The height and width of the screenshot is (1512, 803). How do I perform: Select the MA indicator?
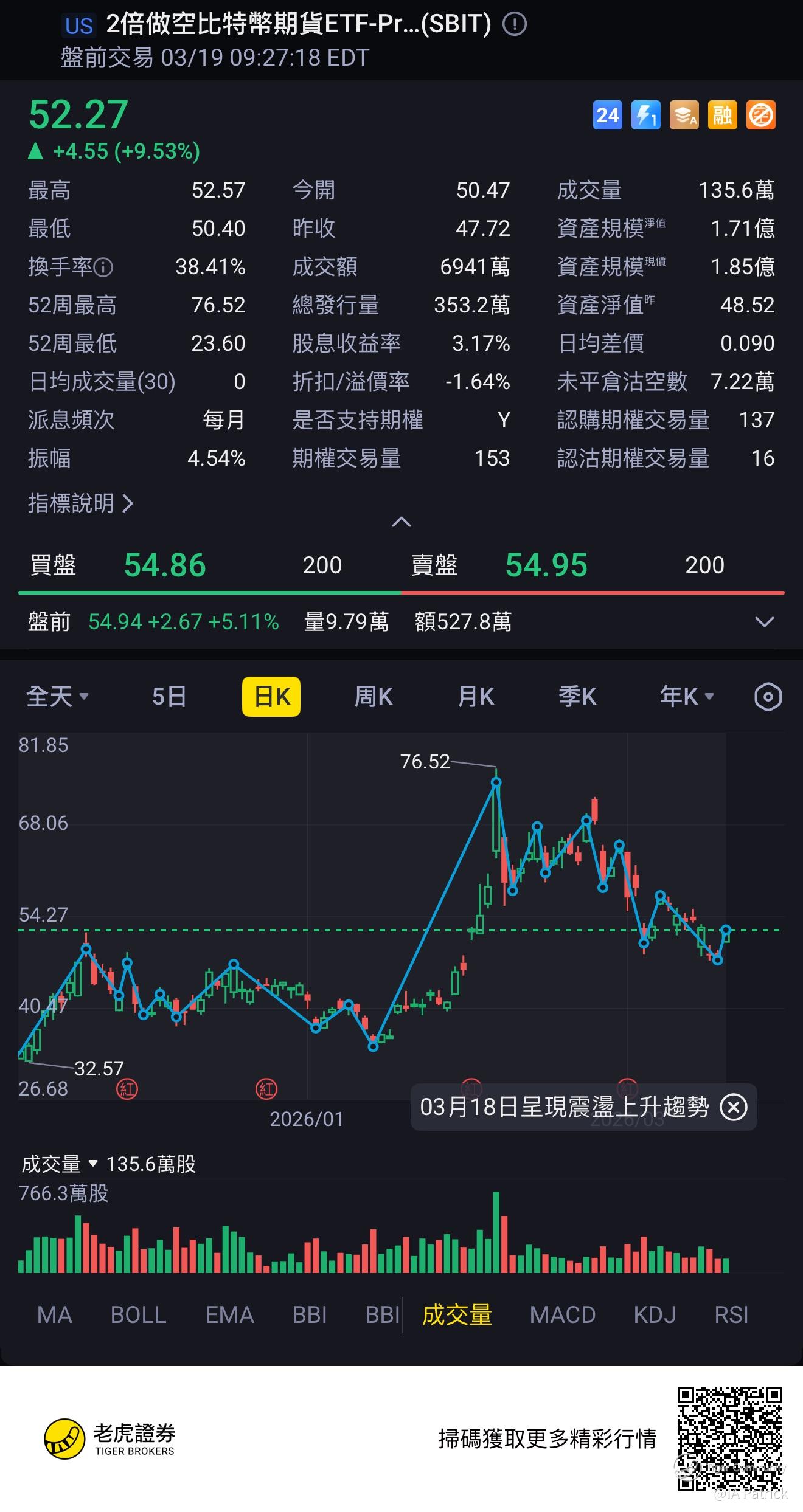tap(55, 1315)
